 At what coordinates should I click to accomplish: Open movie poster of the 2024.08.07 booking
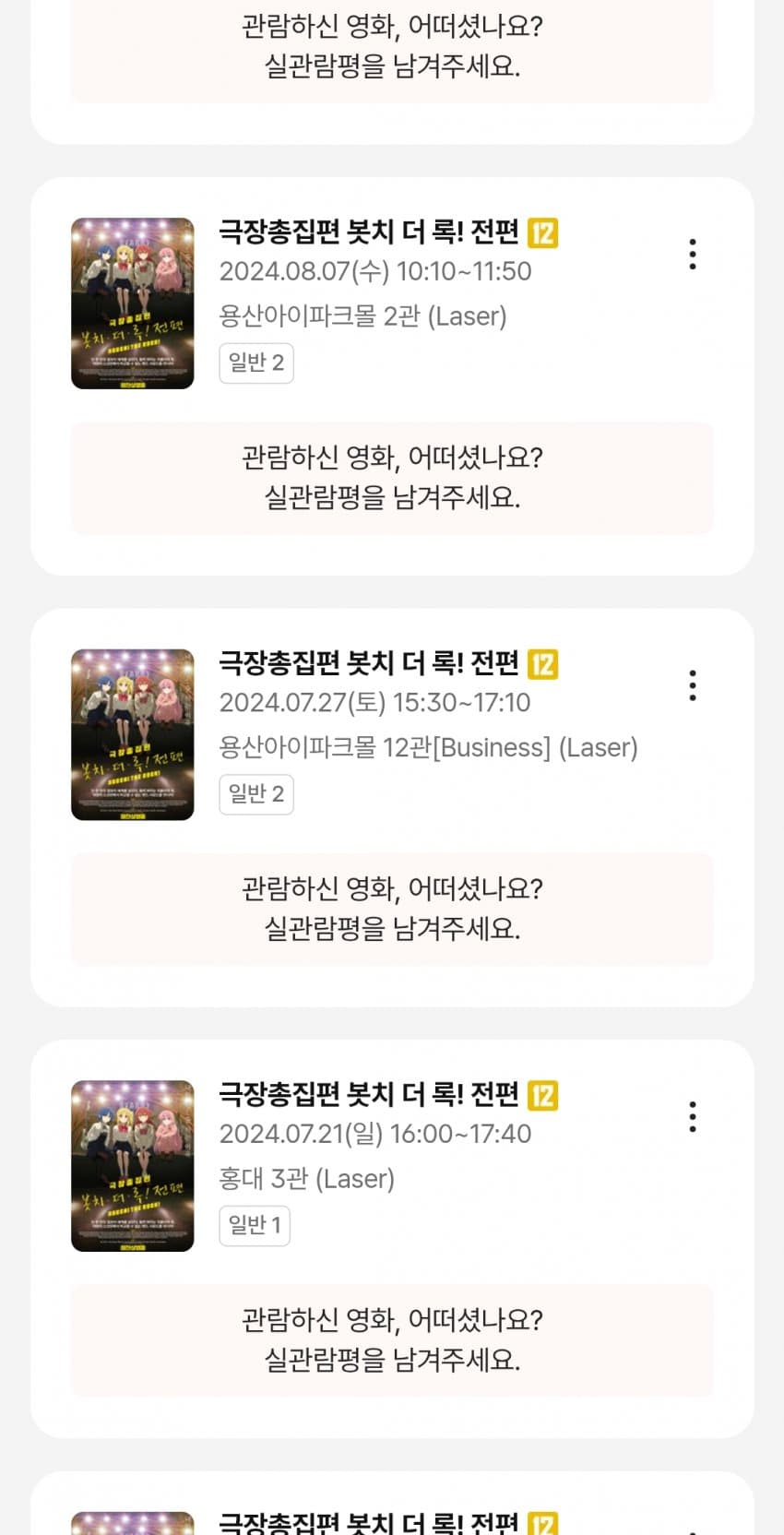133,303
